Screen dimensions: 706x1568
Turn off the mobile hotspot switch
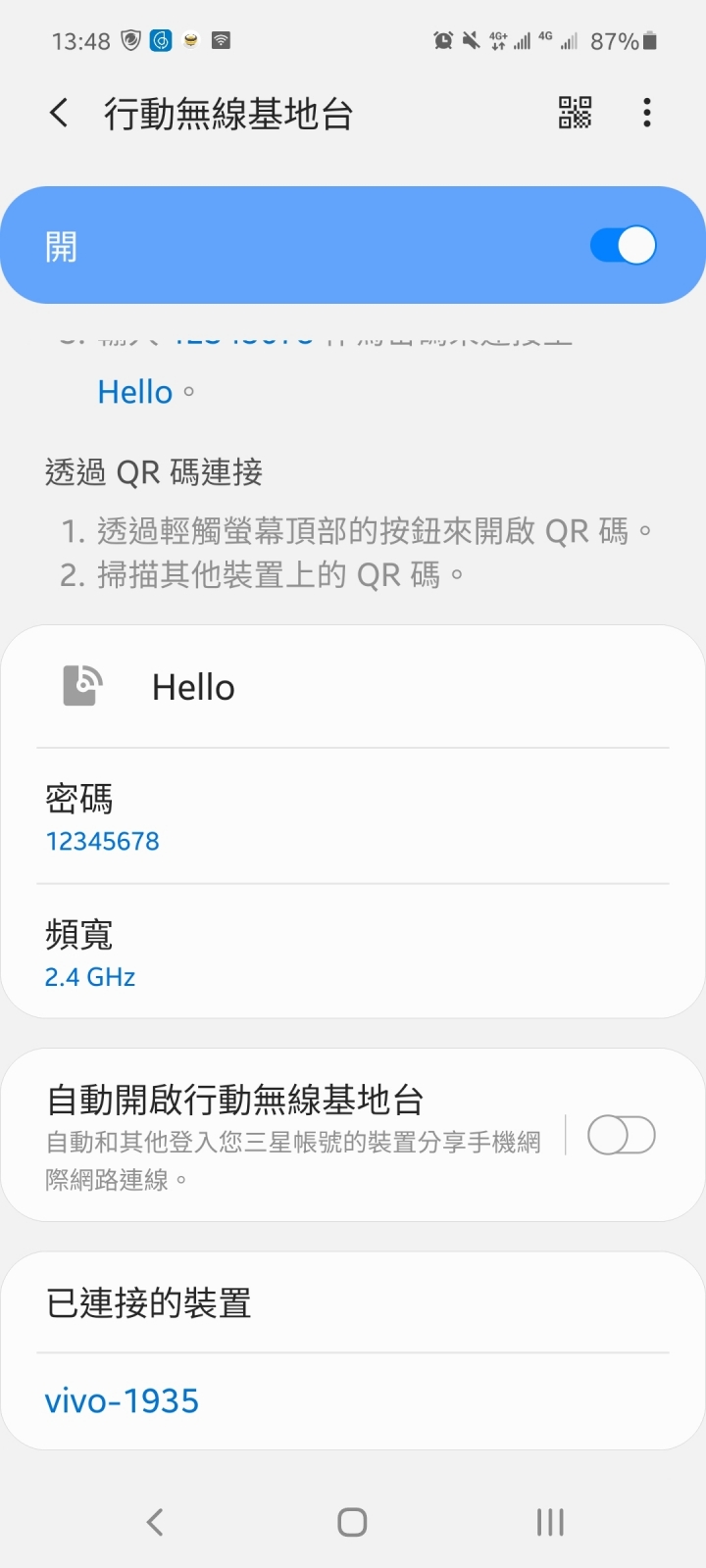coord(623,245)
